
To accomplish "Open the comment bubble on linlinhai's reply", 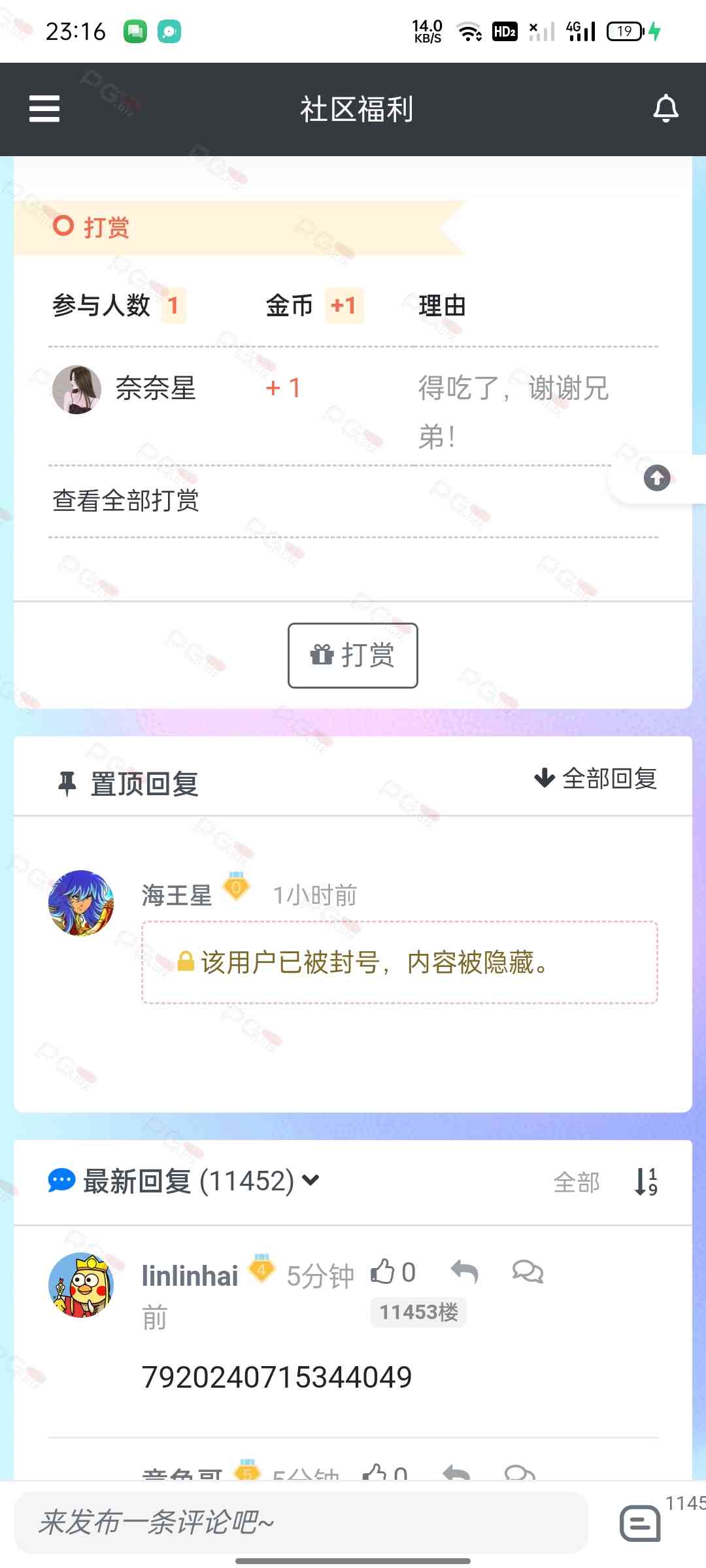I will click(528, 1272).
